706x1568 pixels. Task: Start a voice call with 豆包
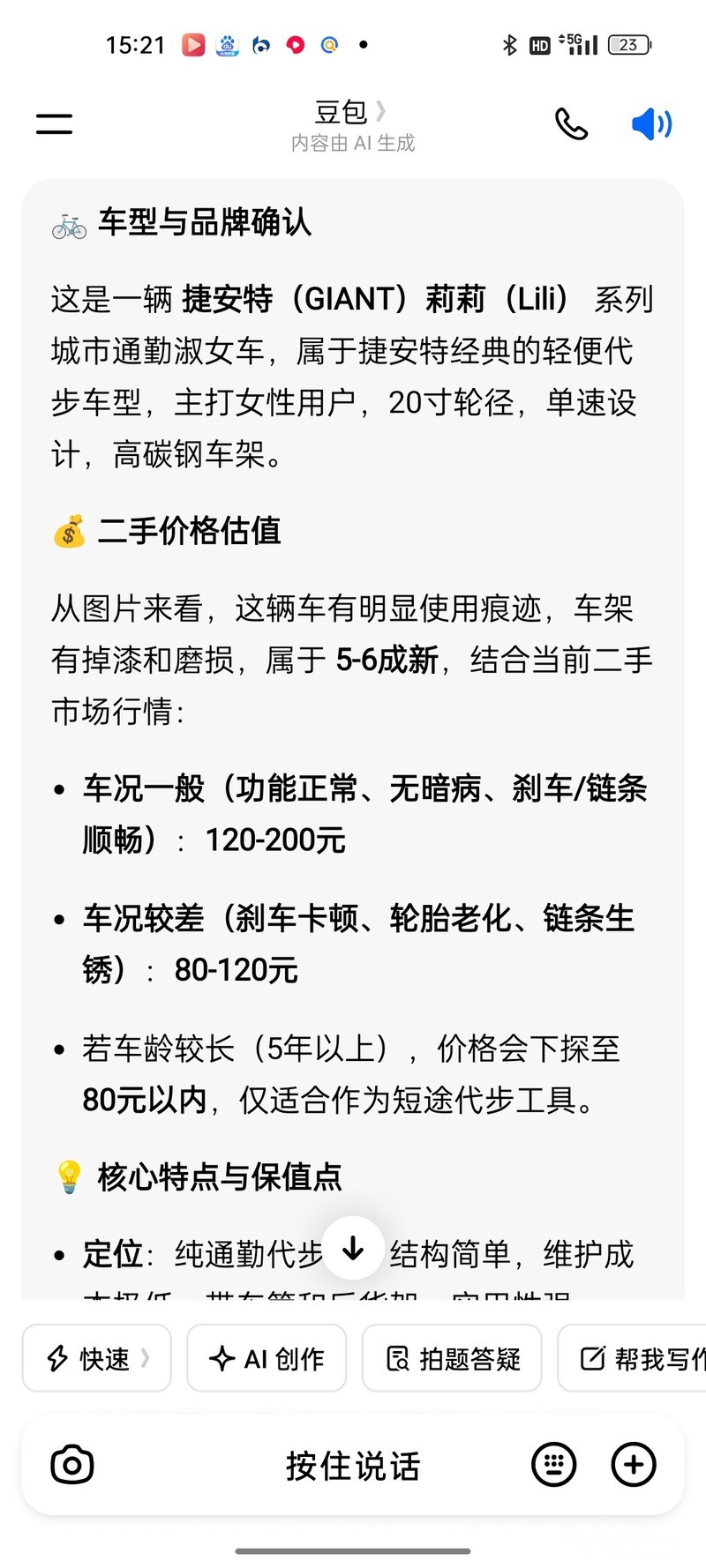pyautogui.click(x=571, y=124)
